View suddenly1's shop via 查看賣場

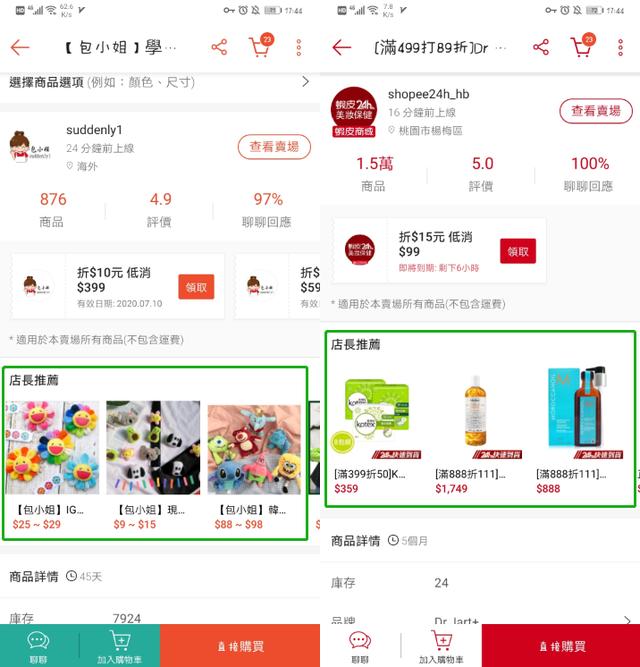(x=274, y=148)
